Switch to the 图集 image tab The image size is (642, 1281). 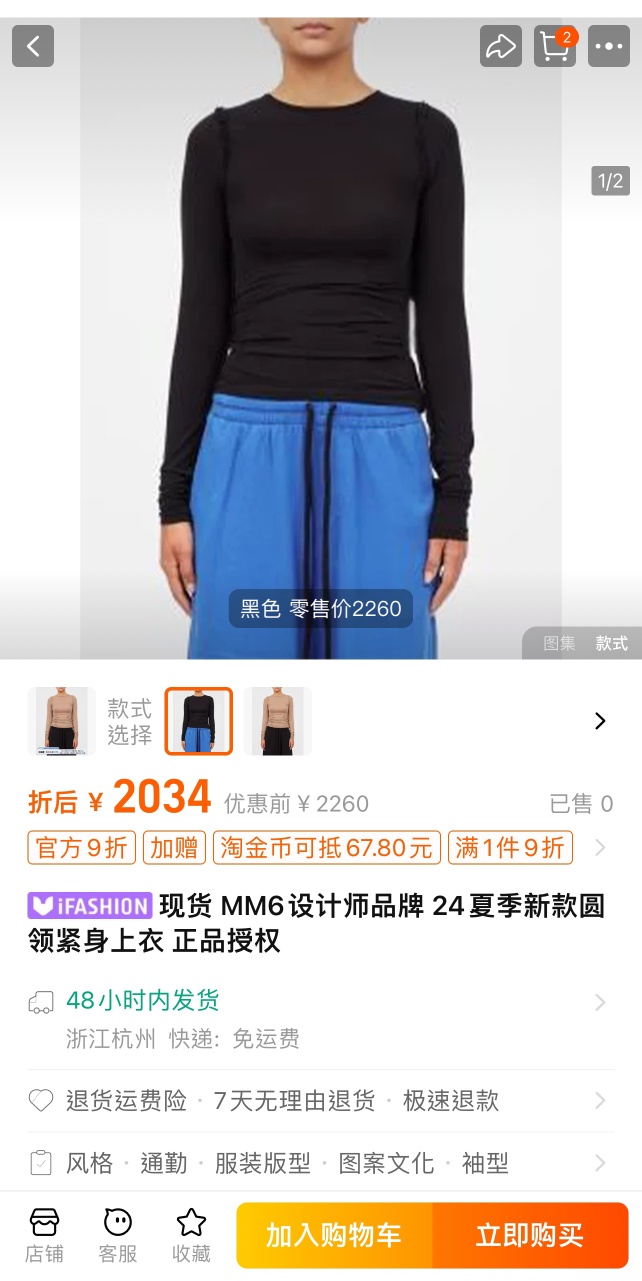[x=559, y=644]
